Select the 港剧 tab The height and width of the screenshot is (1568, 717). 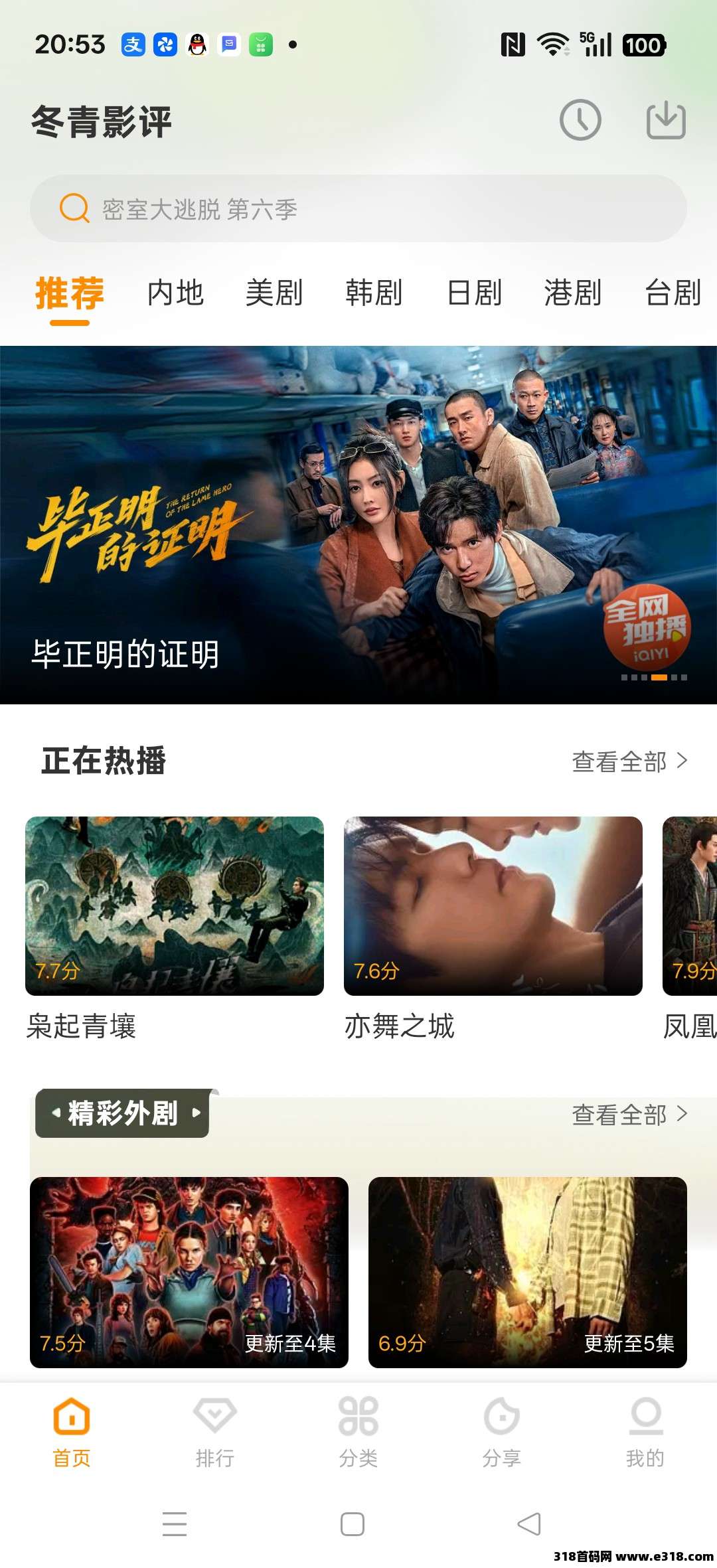(x=573, y=293)
